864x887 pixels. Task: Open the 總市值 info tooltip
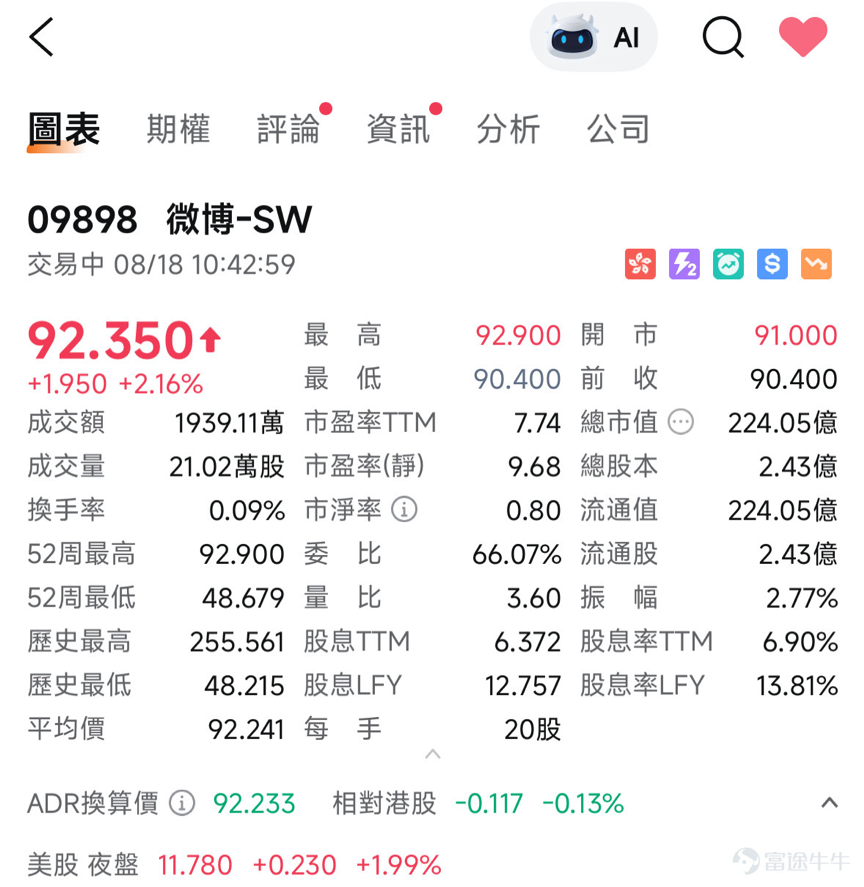click(x=681, y=422)
